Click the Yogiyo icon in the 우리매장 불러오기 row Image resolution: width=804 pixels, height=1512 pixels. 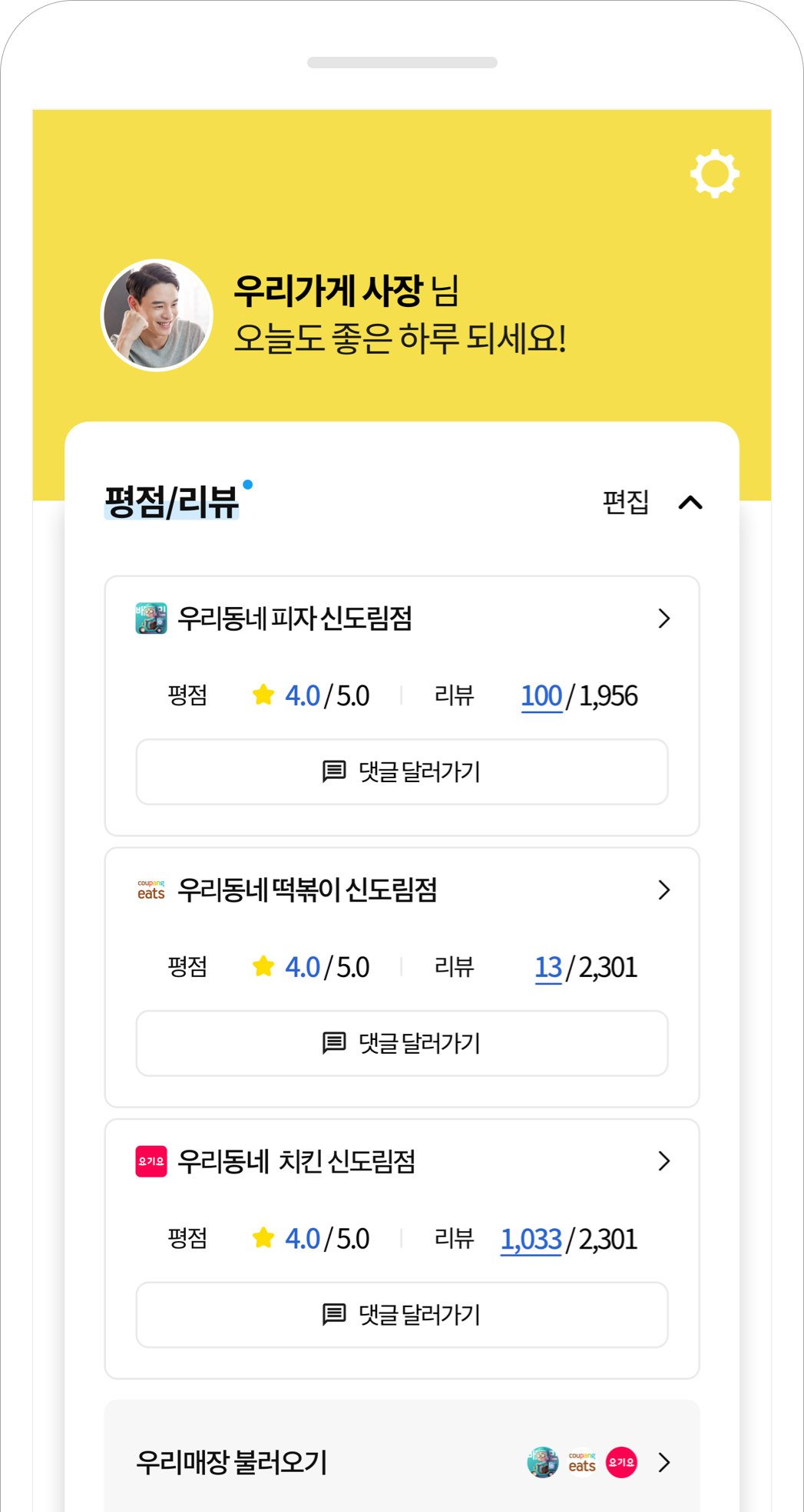(x=622, y=1461)
